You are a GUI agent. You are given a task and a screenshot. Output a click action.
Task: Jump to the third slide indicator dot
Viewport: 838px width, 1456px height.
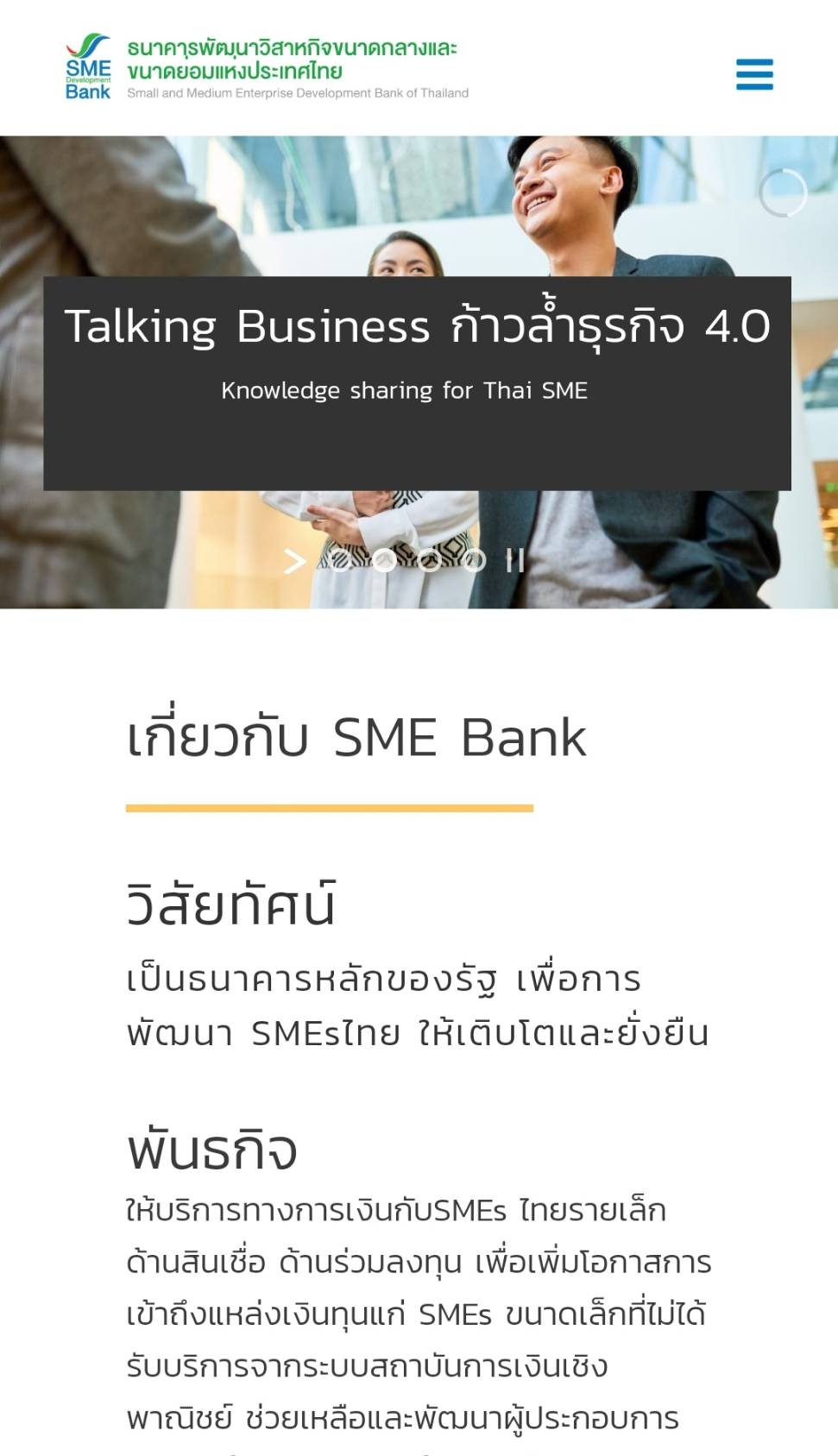click(430, 561)
